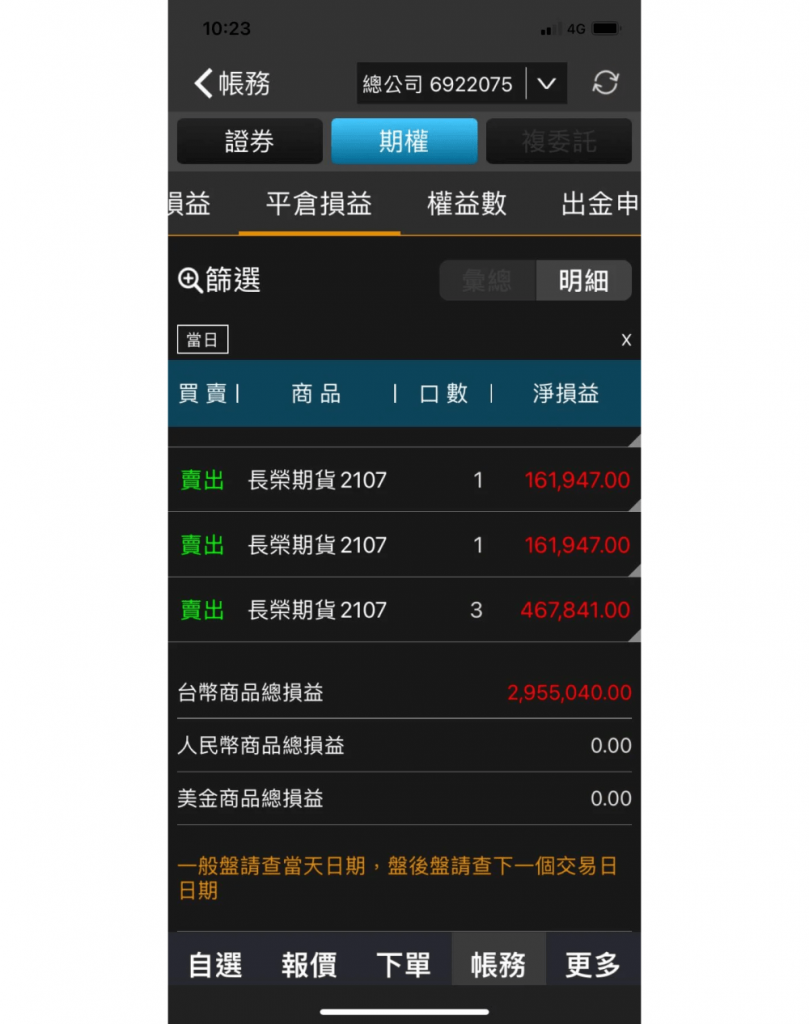Open the 更多 bottom tab

pos(593,965)
